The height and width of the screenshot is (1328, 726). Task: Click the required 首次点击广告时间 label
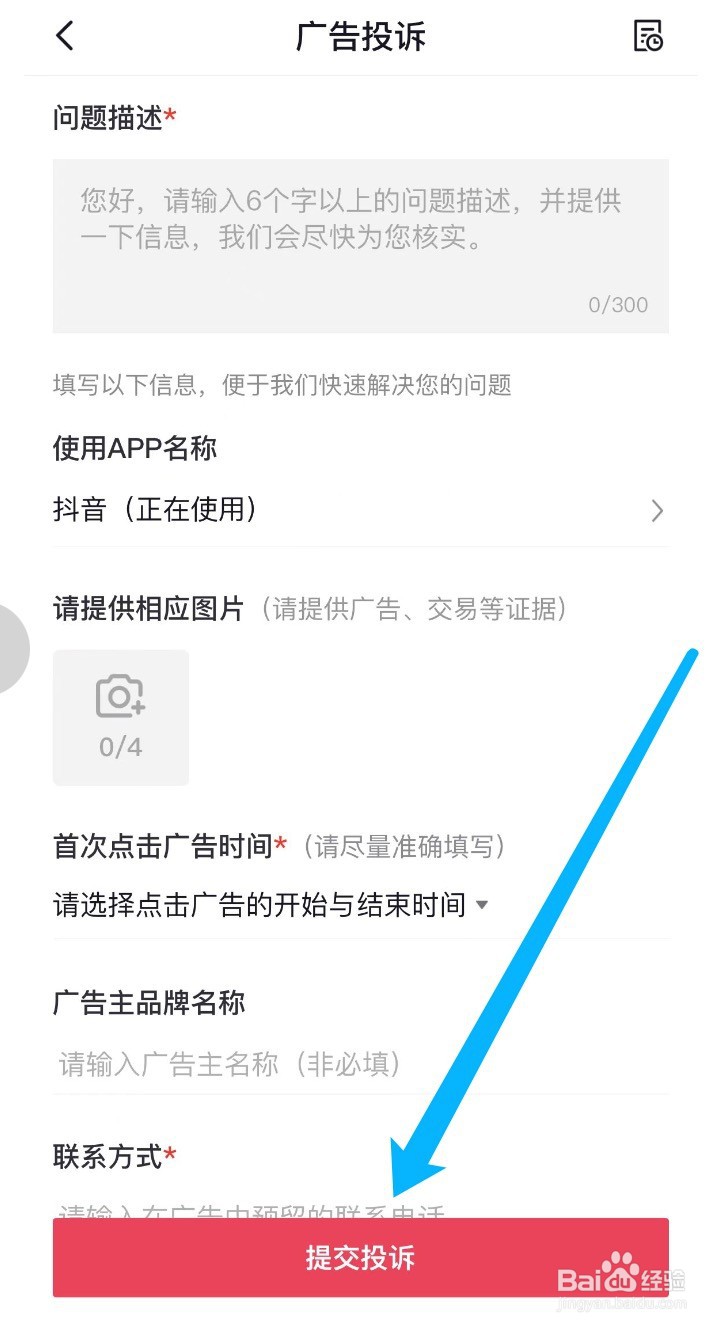[160, 845]
